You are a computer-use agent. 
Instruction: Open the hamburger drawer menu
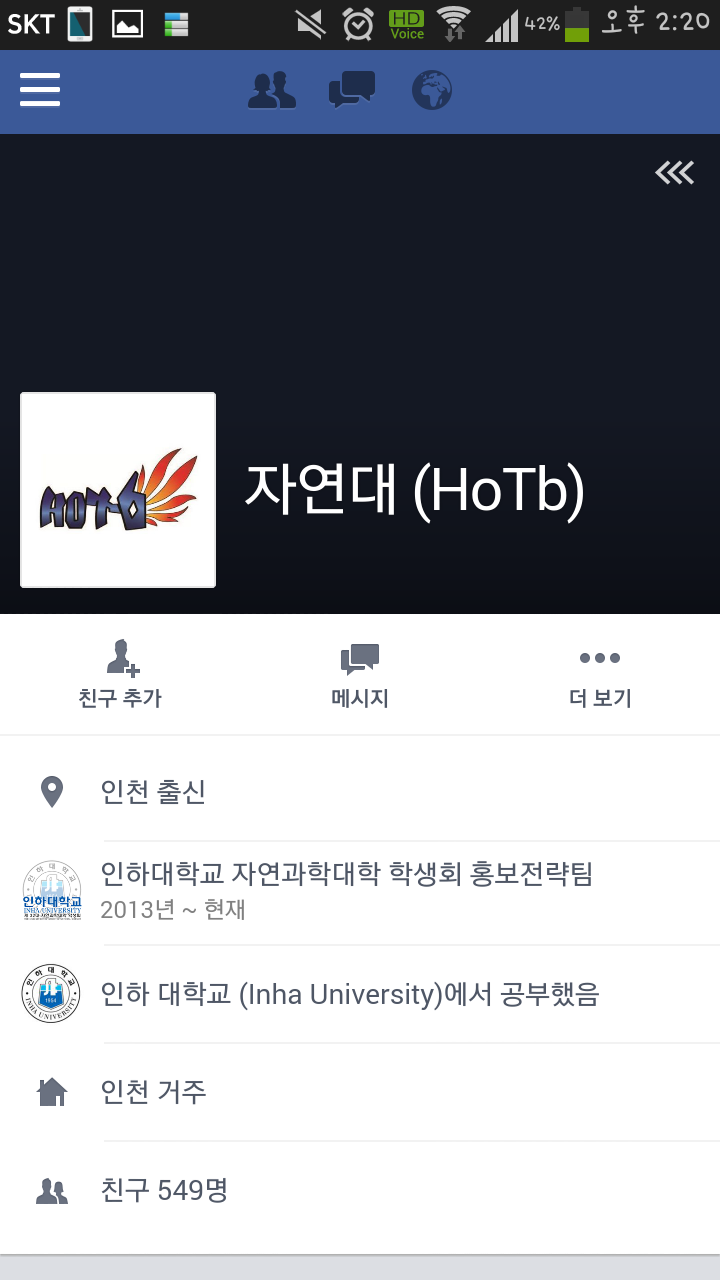(x=40, y=91)
